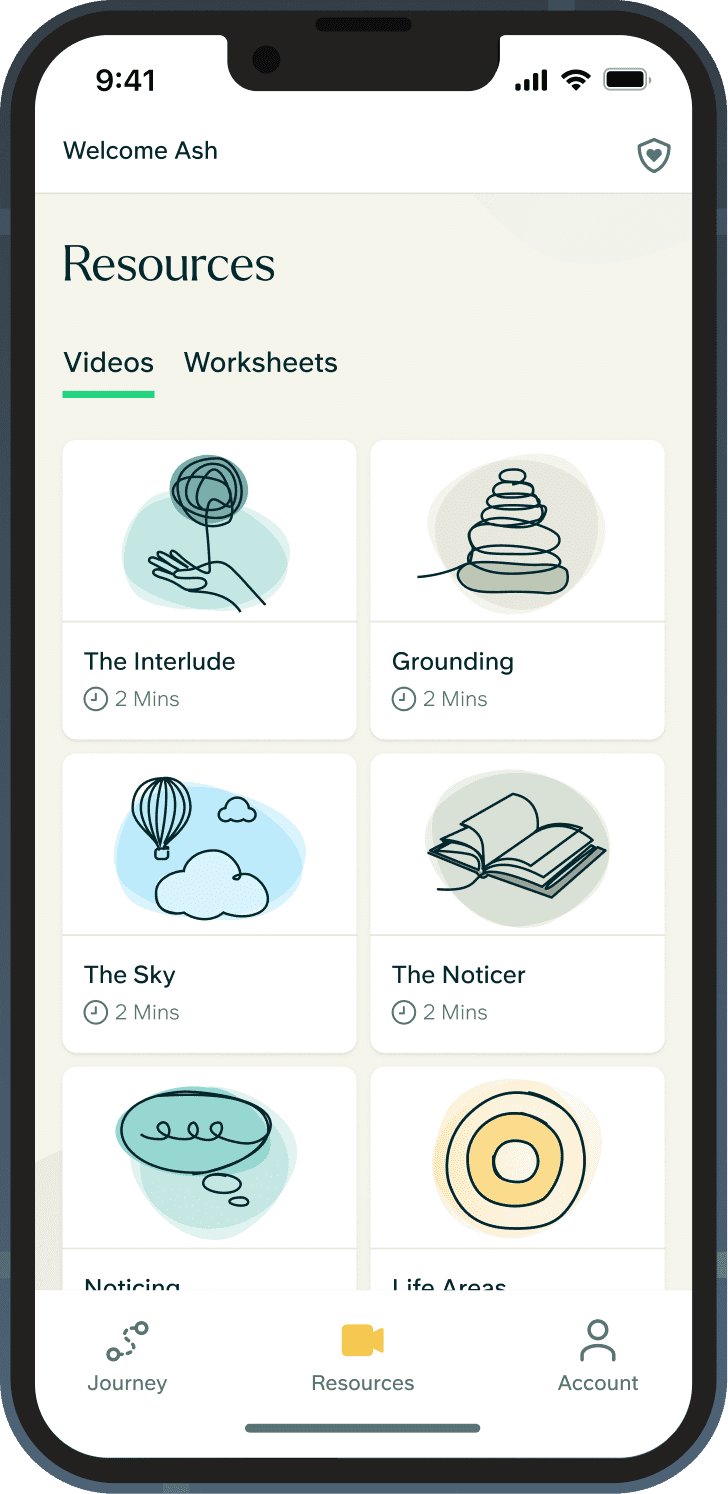Image resolution: width=728 pixels, height=1494 pixels.
Task: Play the Grounding video card
Action: [517, 588]
